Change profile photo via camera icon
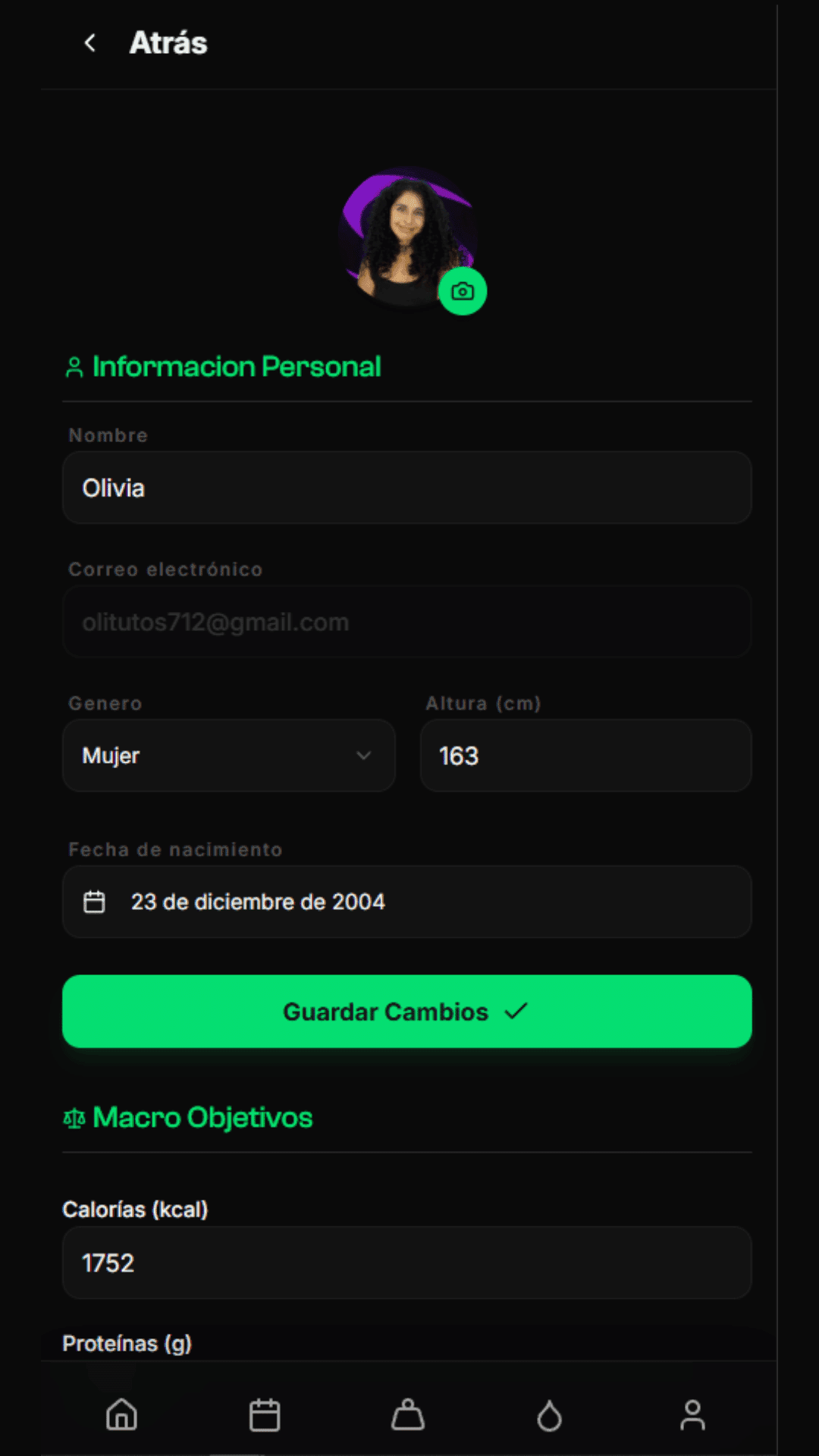The height and width of the screenshot is (1456, 819). (x=463, y=291)
